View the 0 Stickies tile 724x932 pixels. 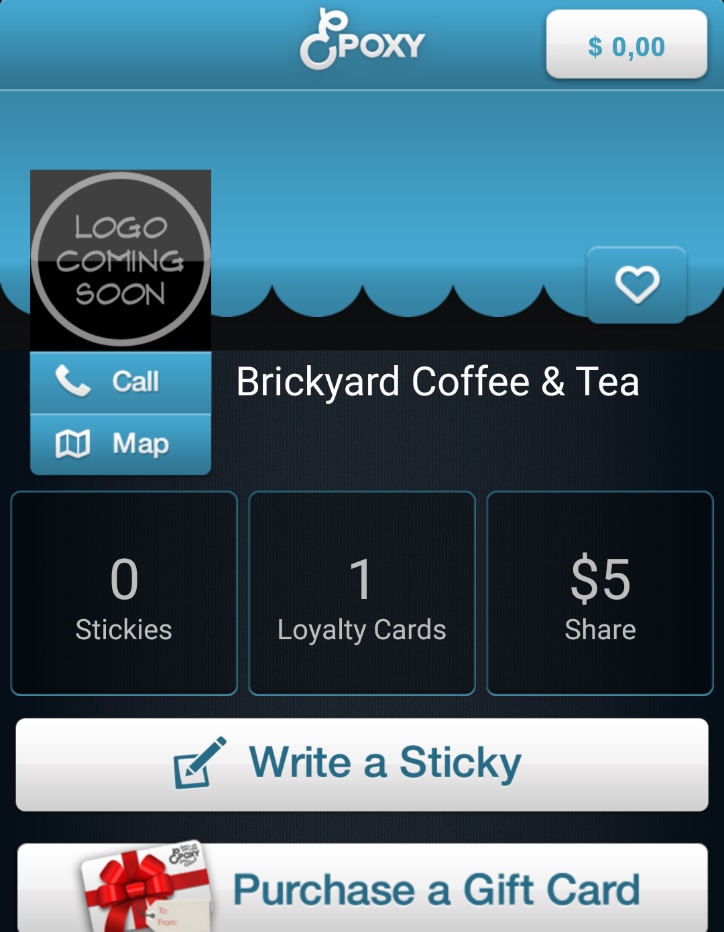pyautogui.click(x=124, y=593)
